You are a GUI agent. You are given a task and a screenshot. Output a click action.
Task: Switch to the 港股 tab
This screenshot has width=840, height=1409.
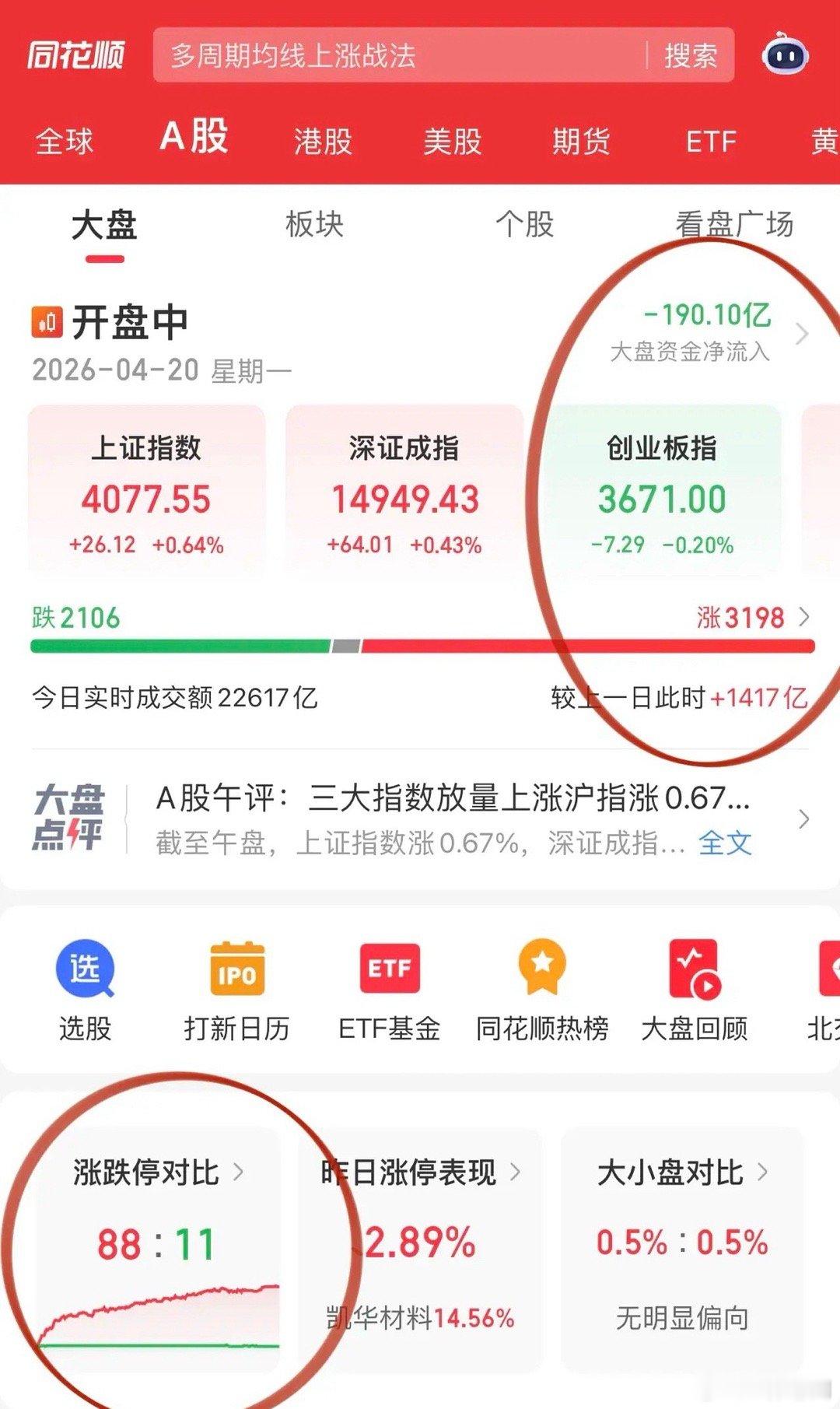pyautogui.click(x=323, y=142)
